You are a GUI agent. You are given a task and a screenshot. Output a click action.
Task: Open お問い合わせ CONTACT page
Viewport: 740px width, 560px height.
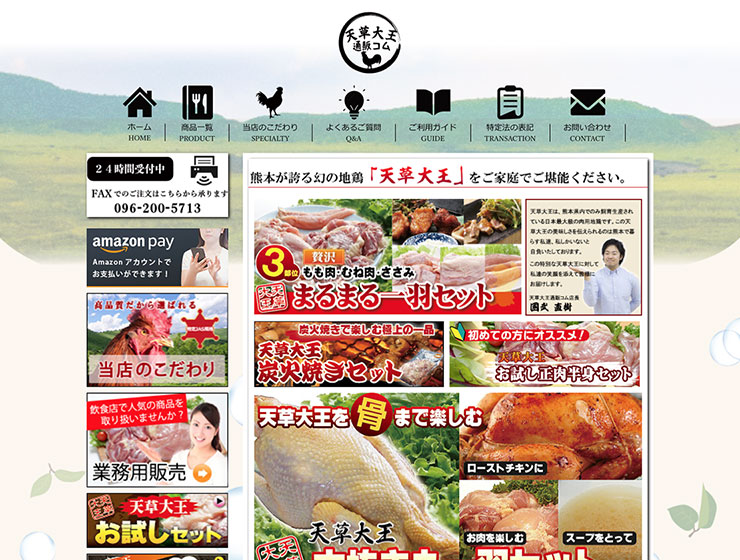[587, 115]
